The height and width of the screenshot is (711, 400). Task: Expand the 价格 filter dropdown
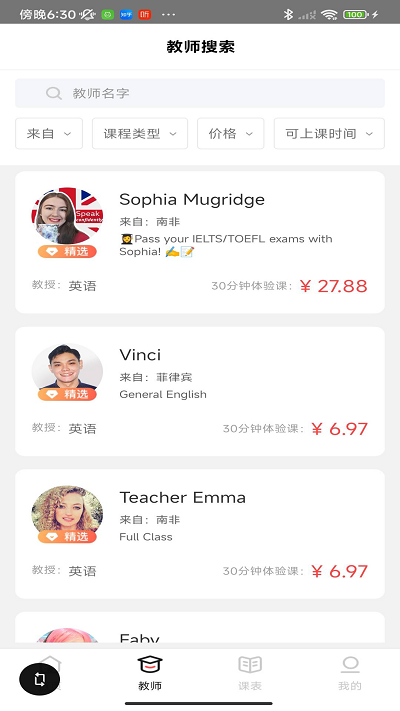coord(230,133)
